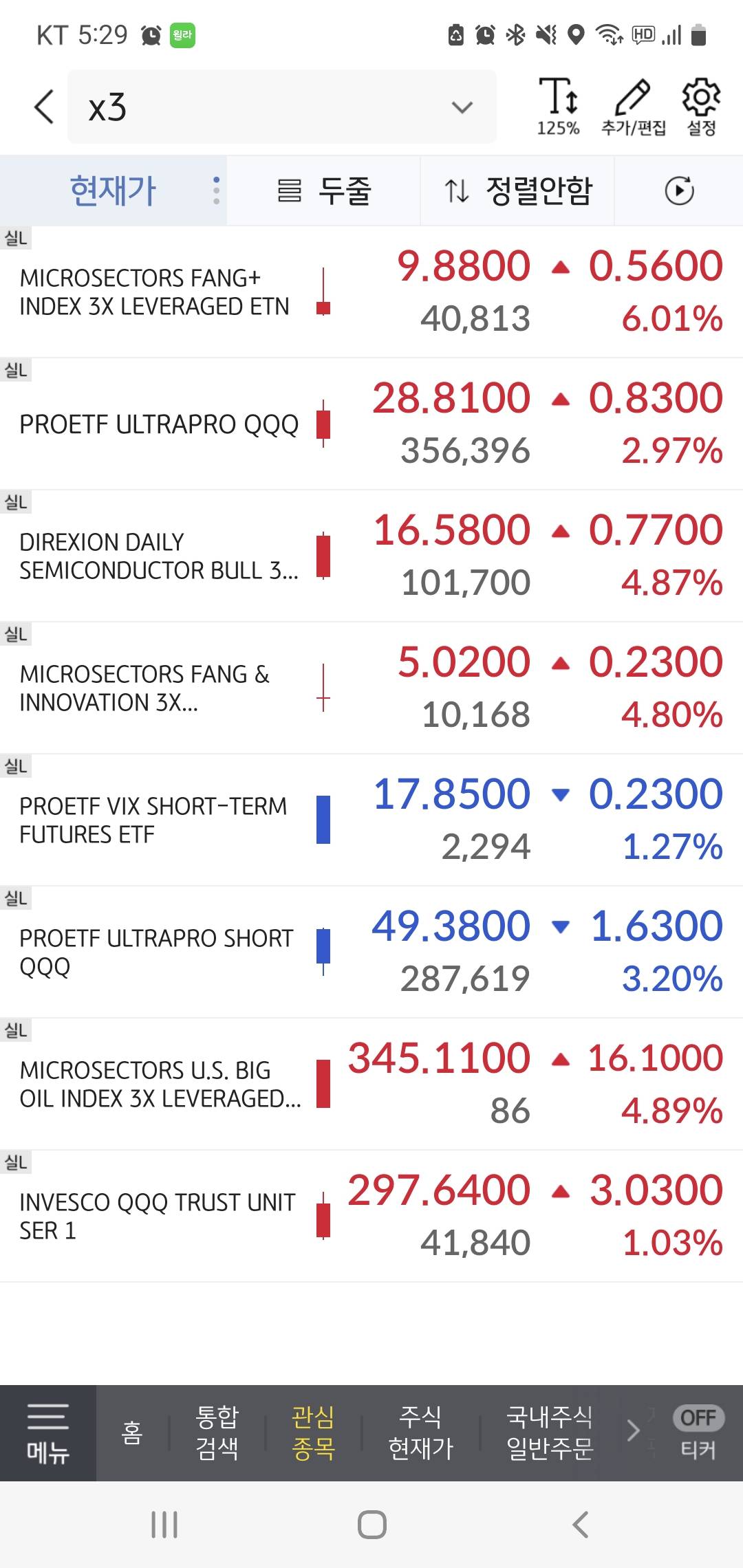Switch row layout with 두줄

pyautogui.click(x=324, y=190)
